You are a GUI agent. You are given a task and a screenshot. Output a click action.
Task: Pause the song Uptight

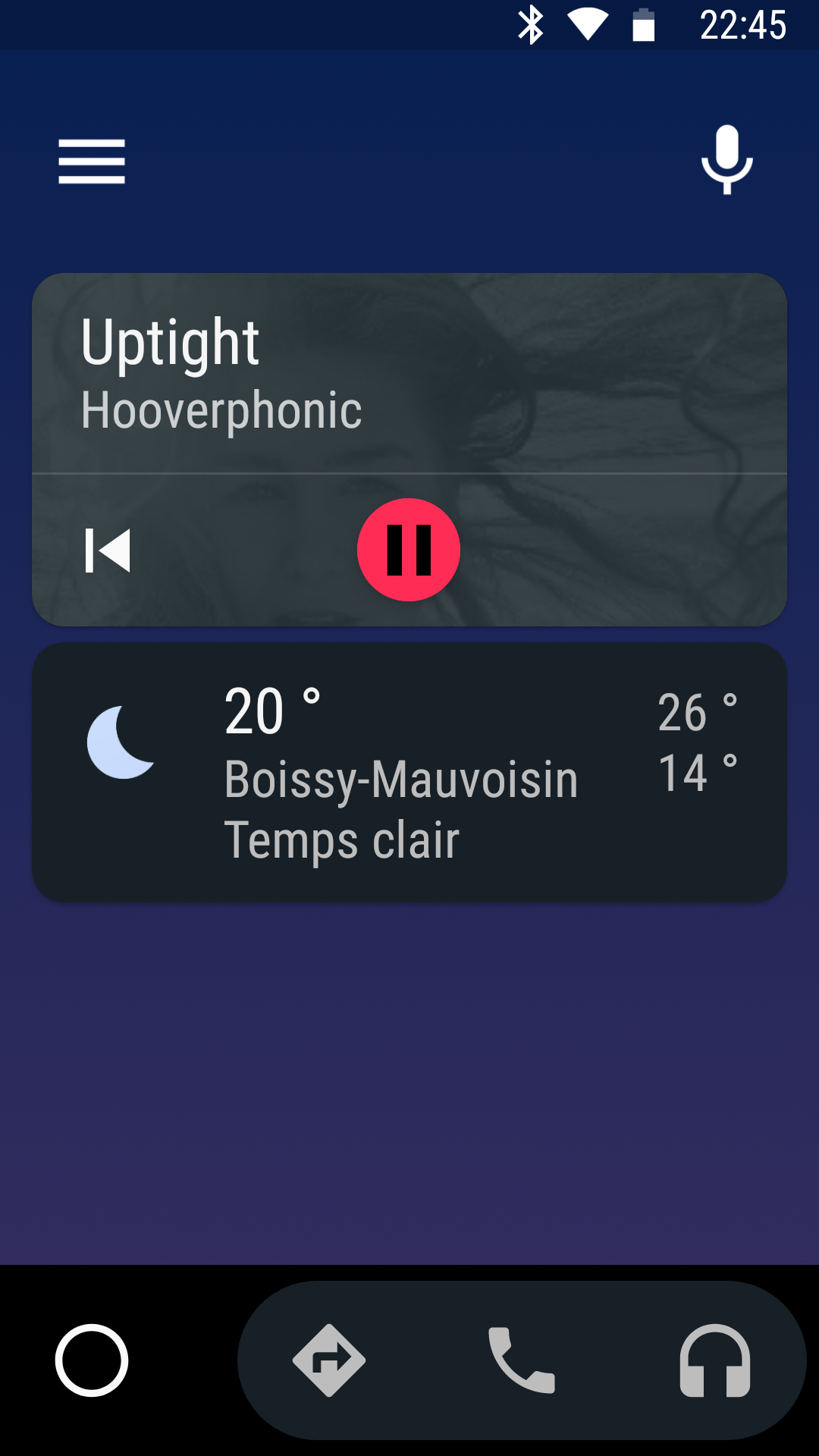(409, 550)
